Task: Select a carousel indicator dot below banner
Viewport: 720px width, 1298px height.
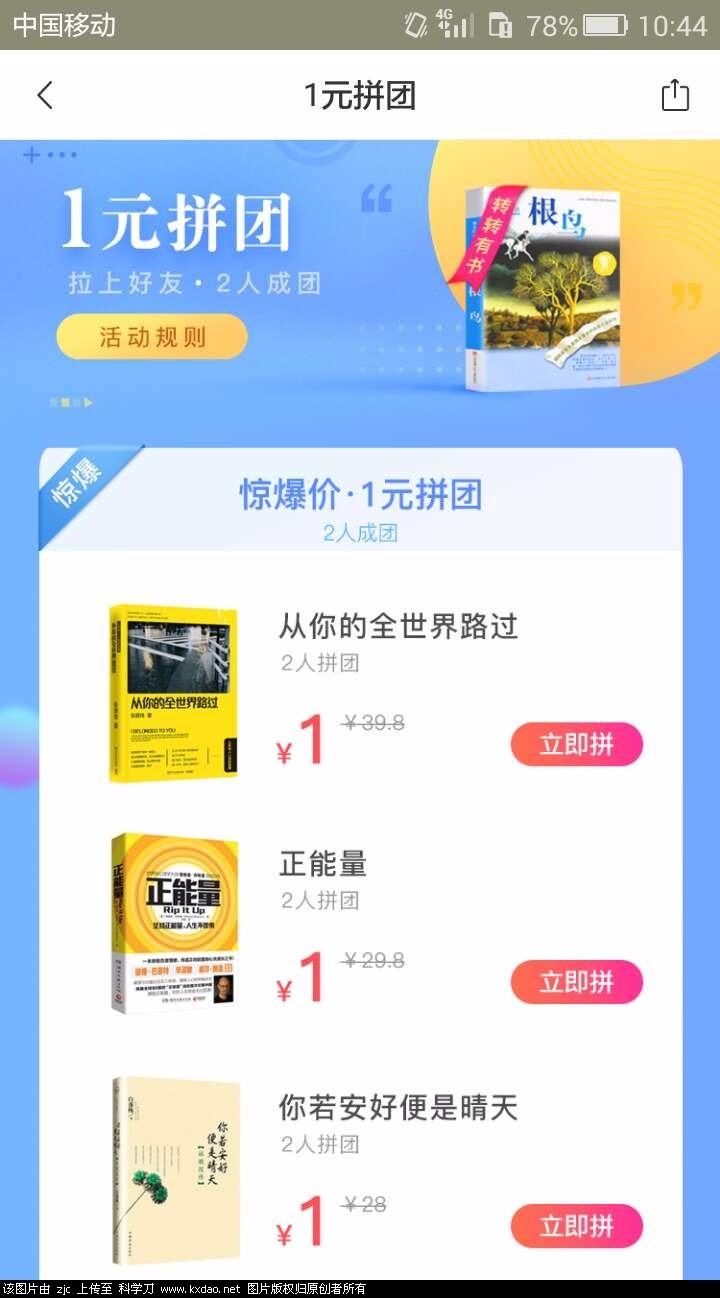Action: point(67,402)
